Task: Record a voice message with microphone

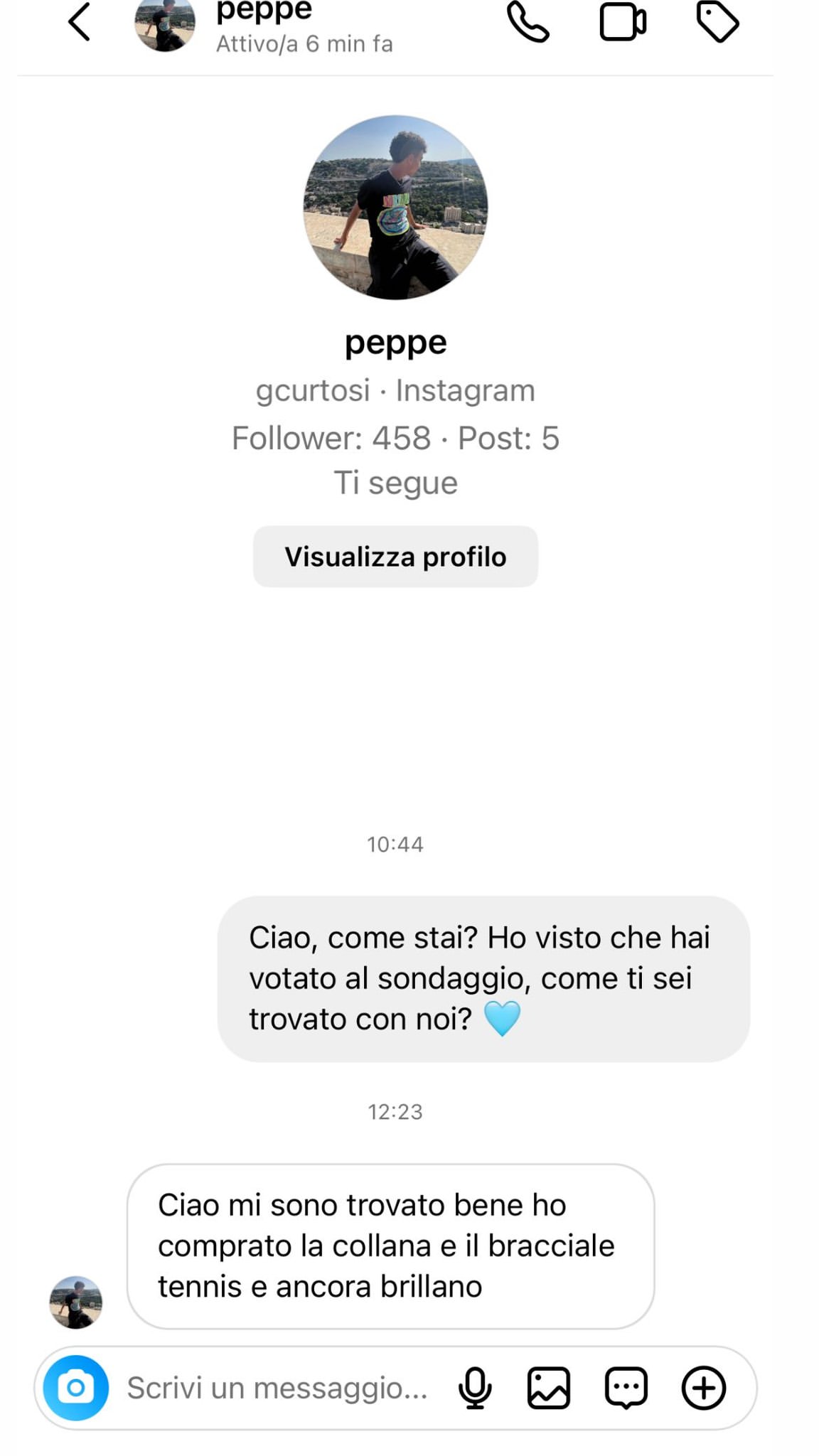Action: click(475, 1388)
